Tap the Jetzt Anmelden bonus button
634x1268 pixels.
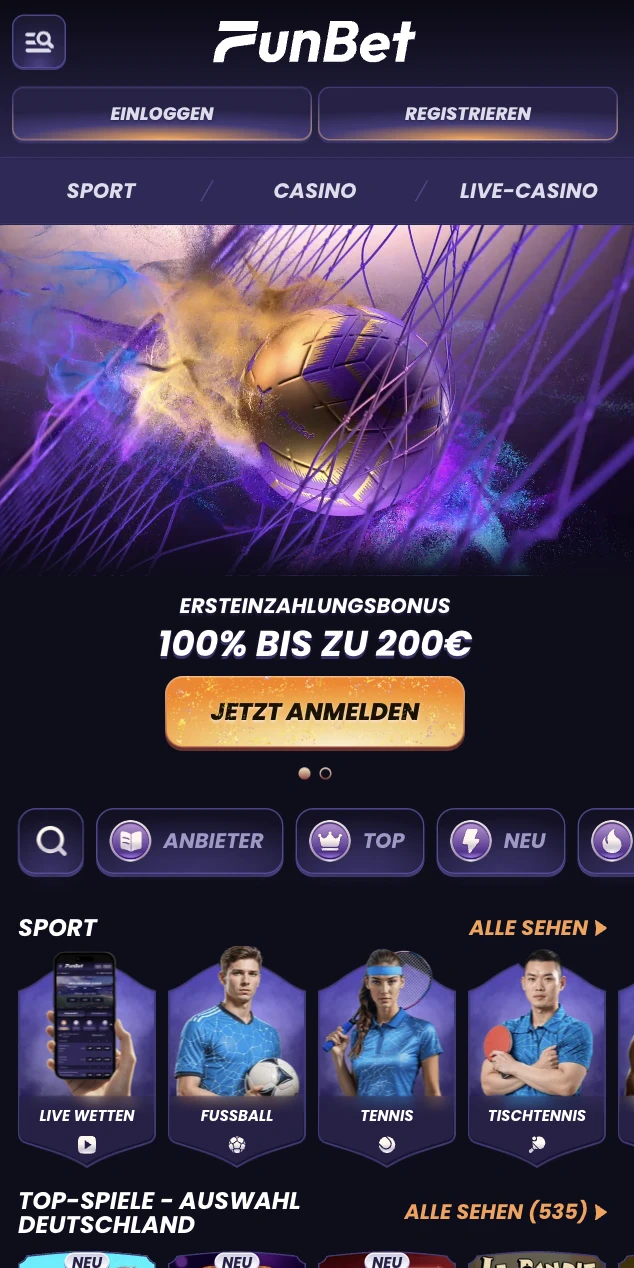pyautogui.click(x=315, y=712)
